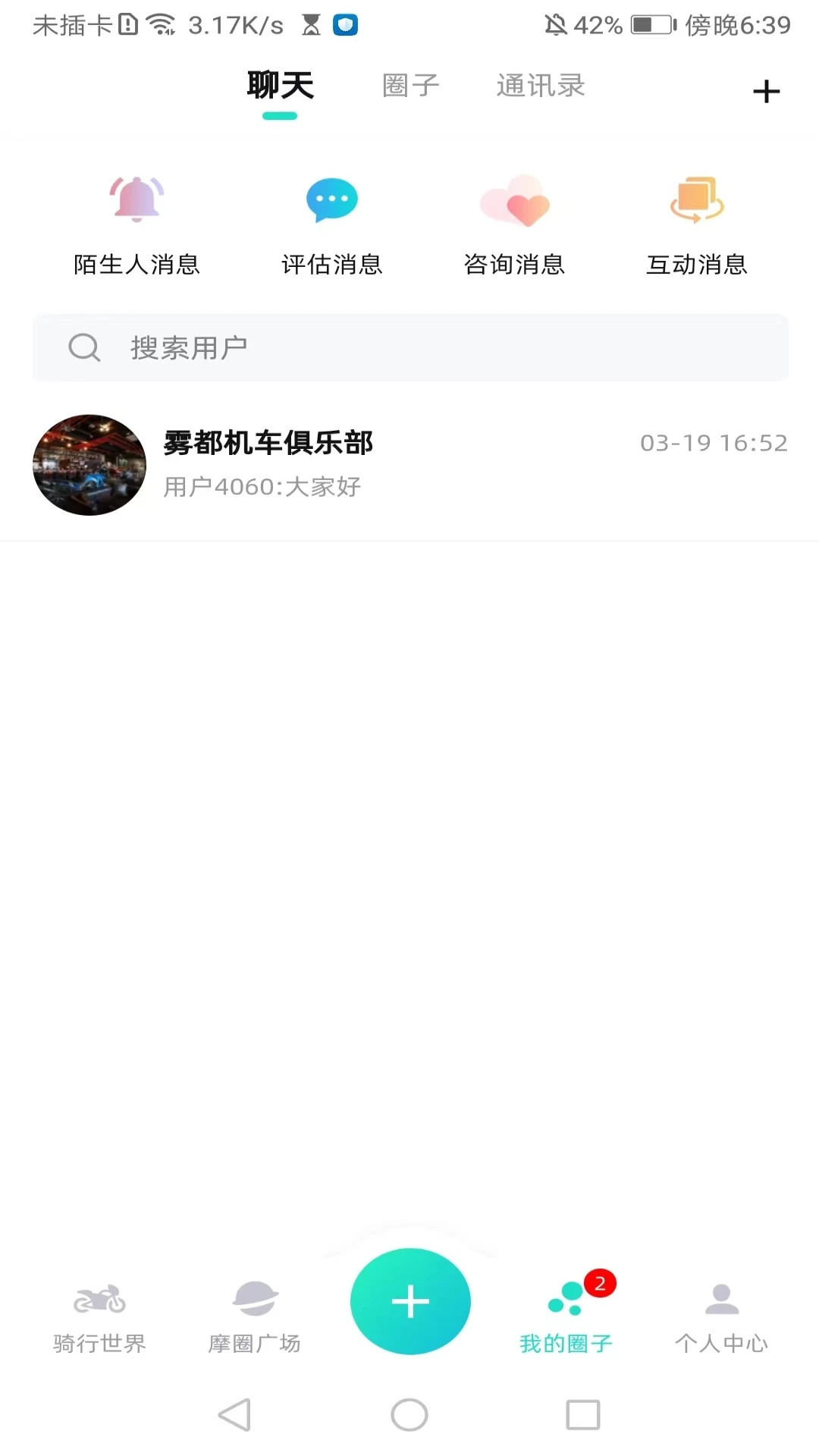Tap the search magnifier icon
The width and height of the screenshot is (819, 1456).
(85, 348)
